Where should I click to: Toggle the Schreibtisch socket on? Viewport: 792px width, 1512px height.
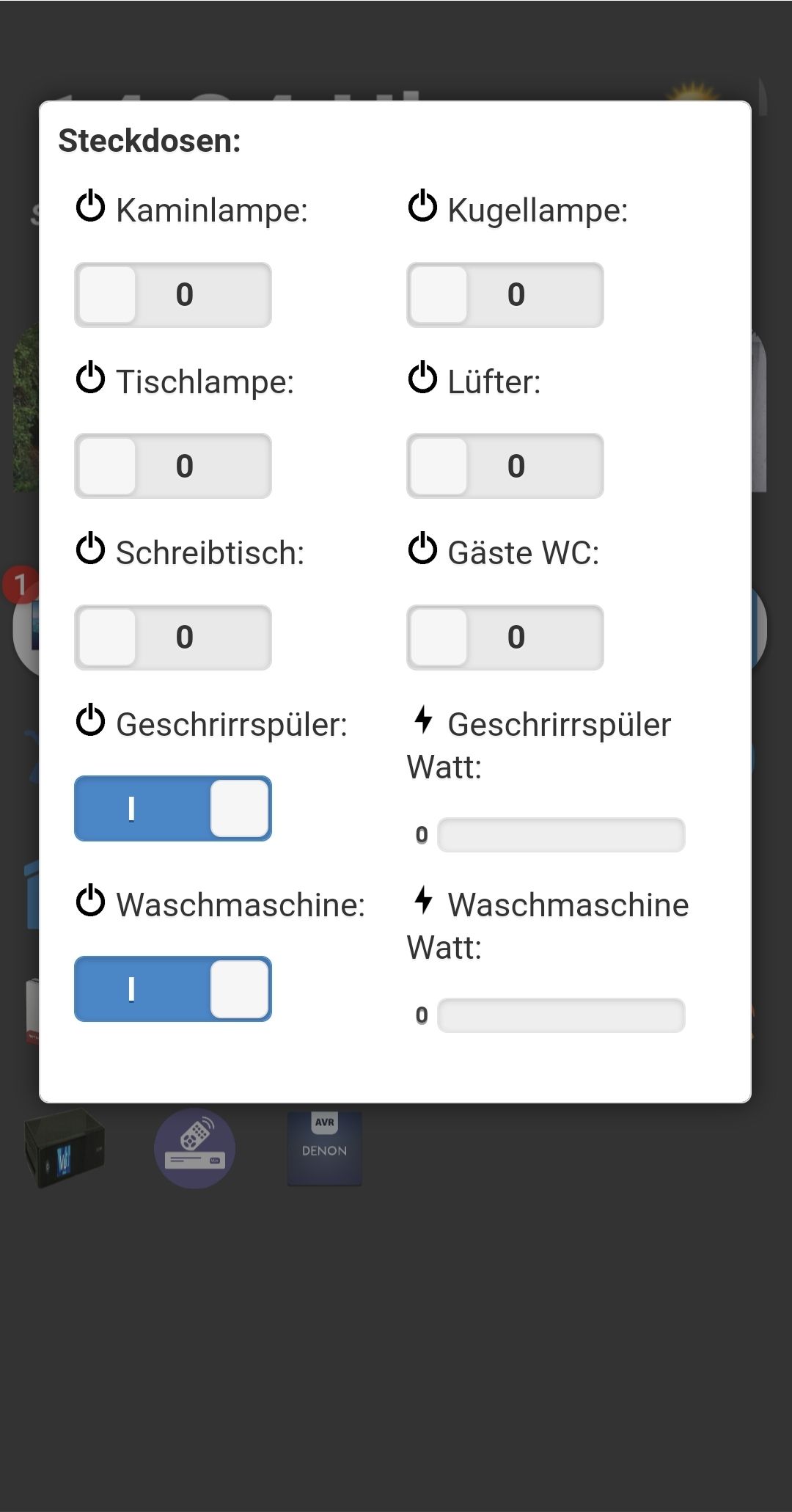click(x=173, y=638)
